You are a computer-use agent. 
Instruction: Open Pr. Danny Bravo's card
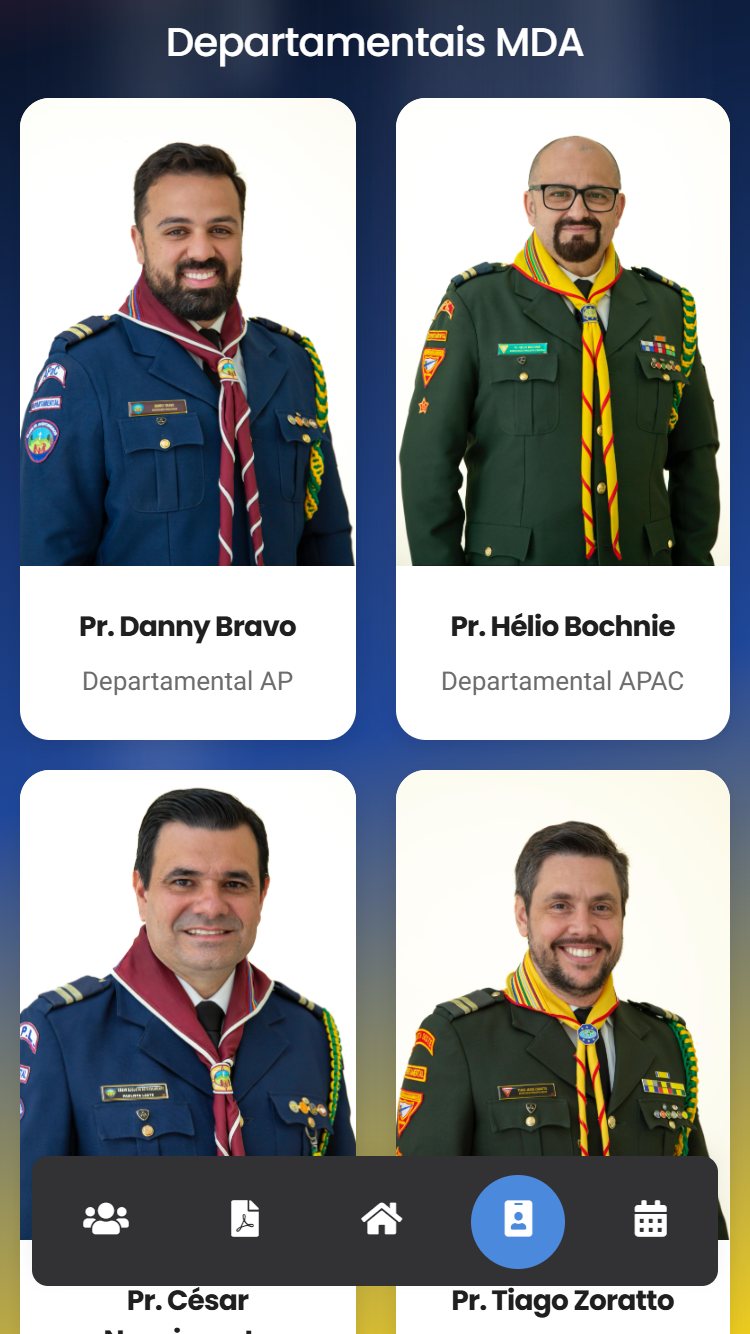pyautogui.click(x=188, y=420)
